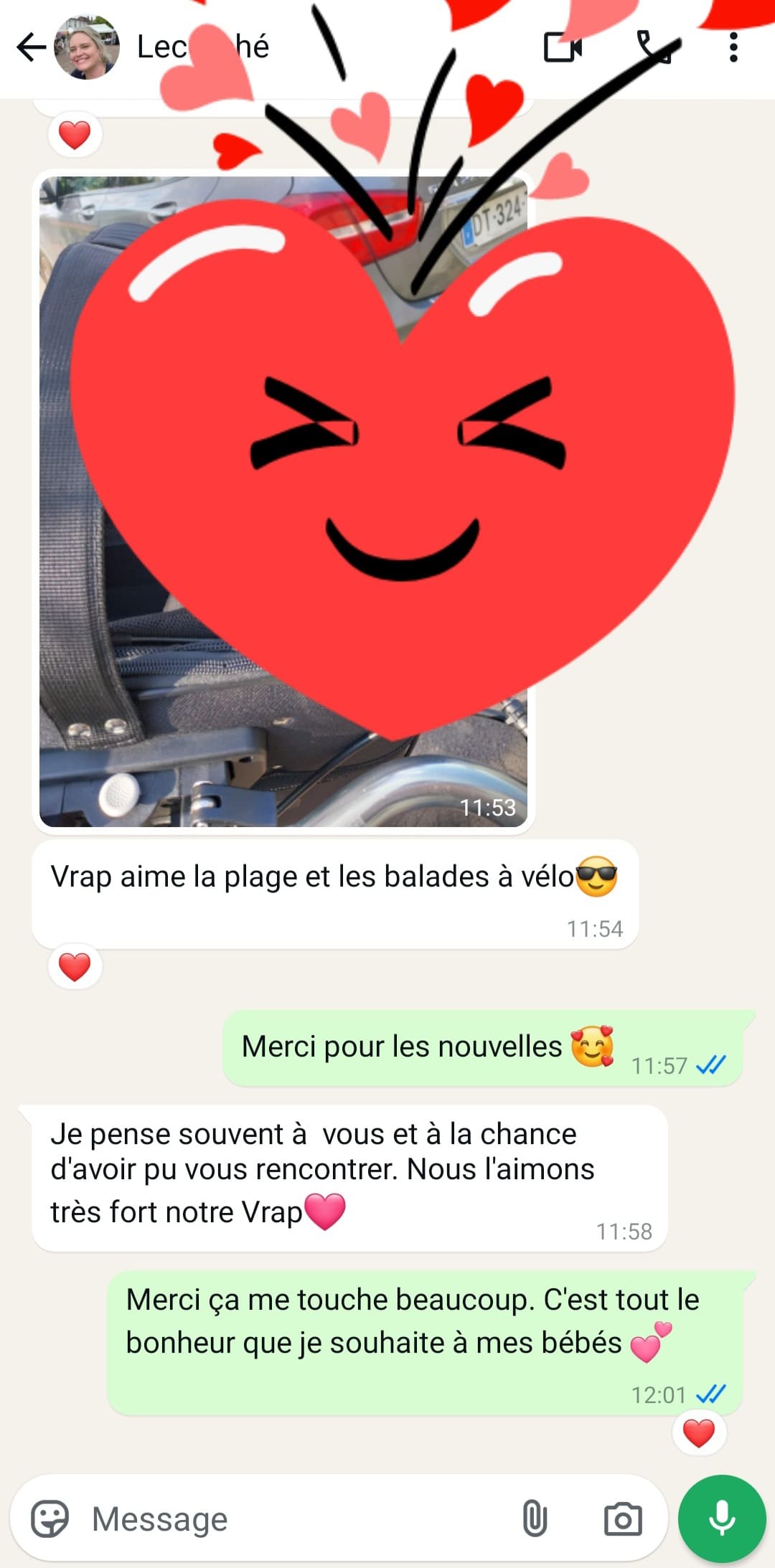Screen dimensions: 775x1568
Task: Tap the microphone to record voice message
Action: tap(722, 1519)
